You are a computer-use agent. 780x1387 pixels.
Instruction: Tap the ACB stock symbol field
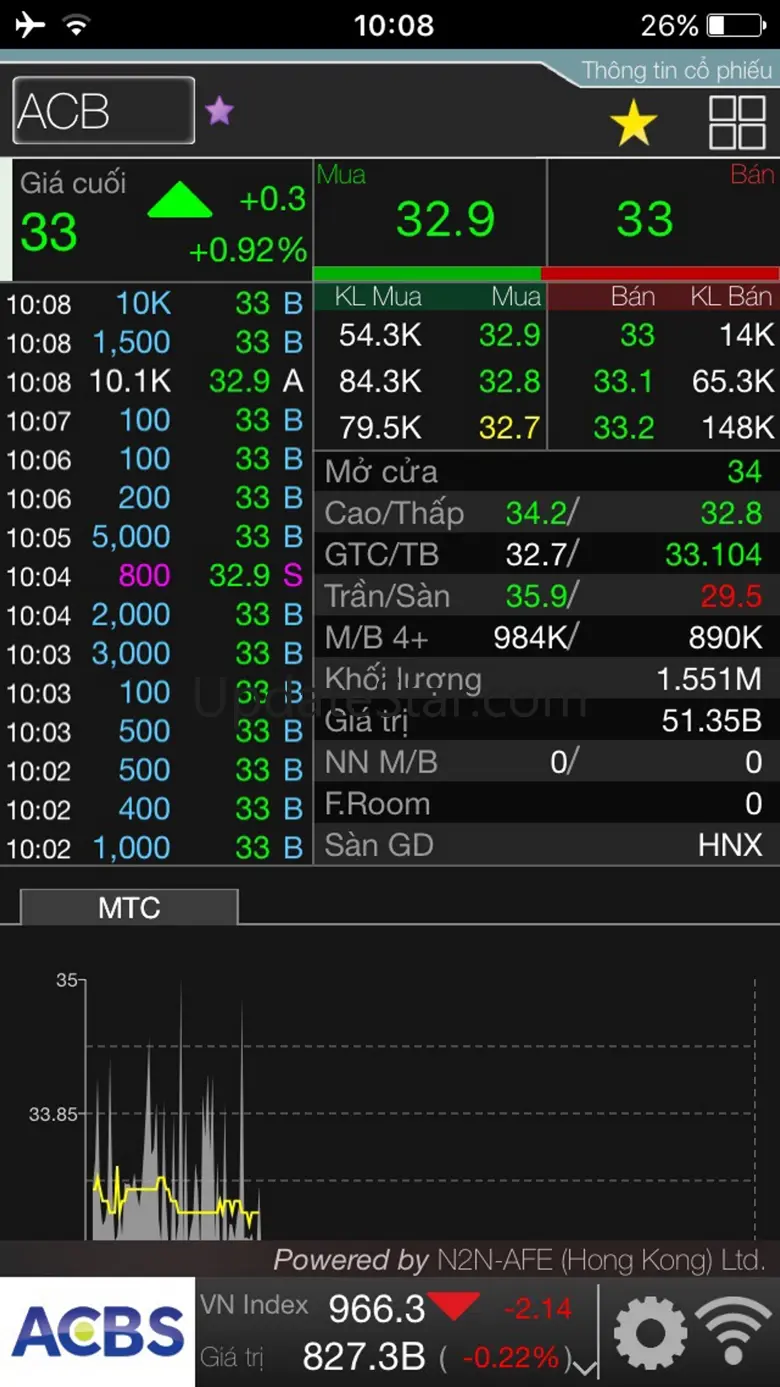pos(103,111)
